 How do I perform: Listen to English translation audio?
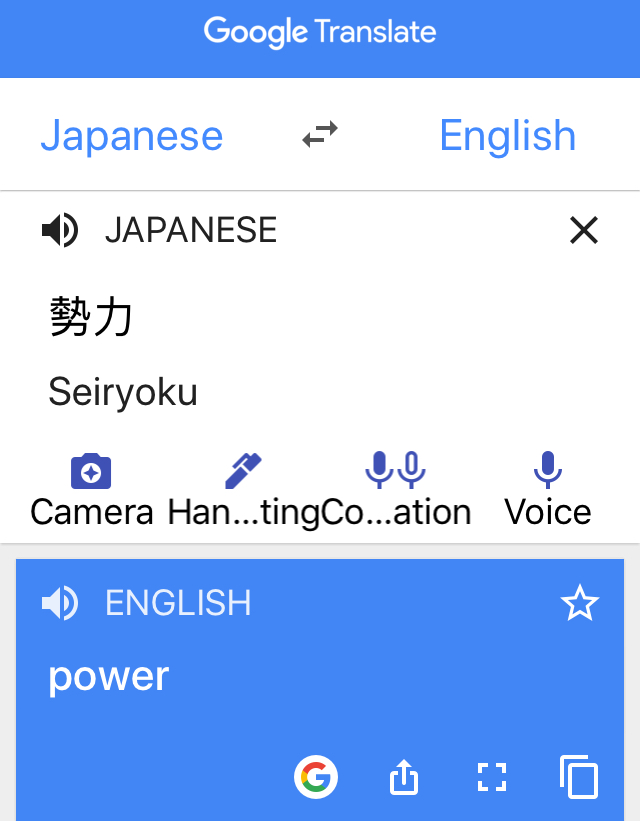pyautogui.click(x=60, y=603)
